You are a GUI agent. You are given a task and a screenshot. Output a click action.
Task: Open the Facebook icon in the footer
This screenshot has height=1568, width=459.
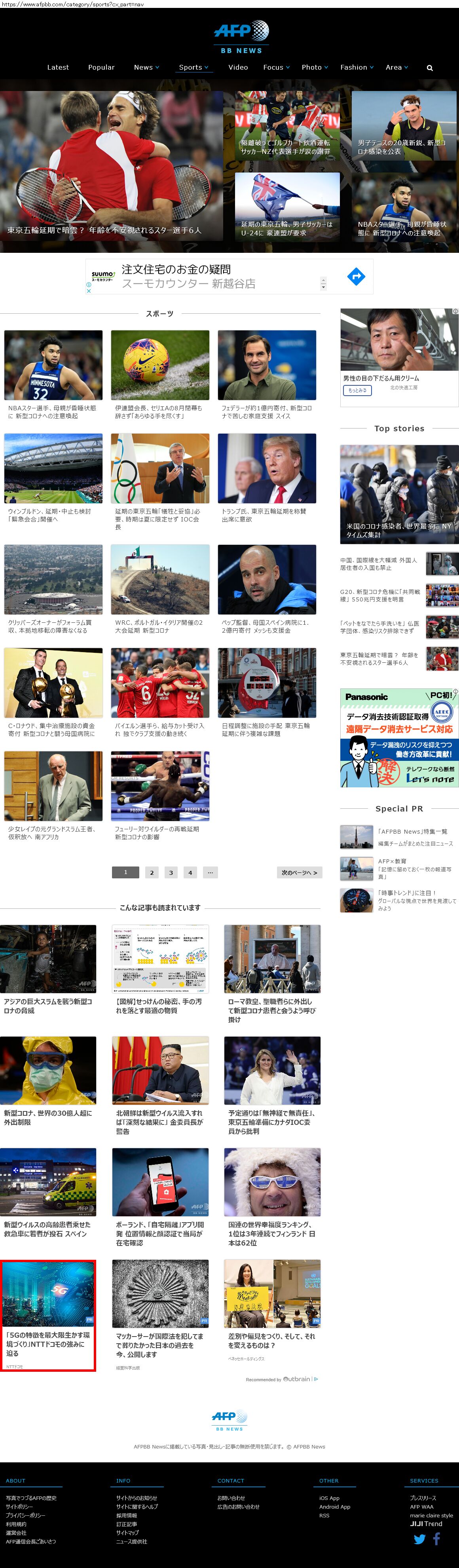[x=436, y=1540]
